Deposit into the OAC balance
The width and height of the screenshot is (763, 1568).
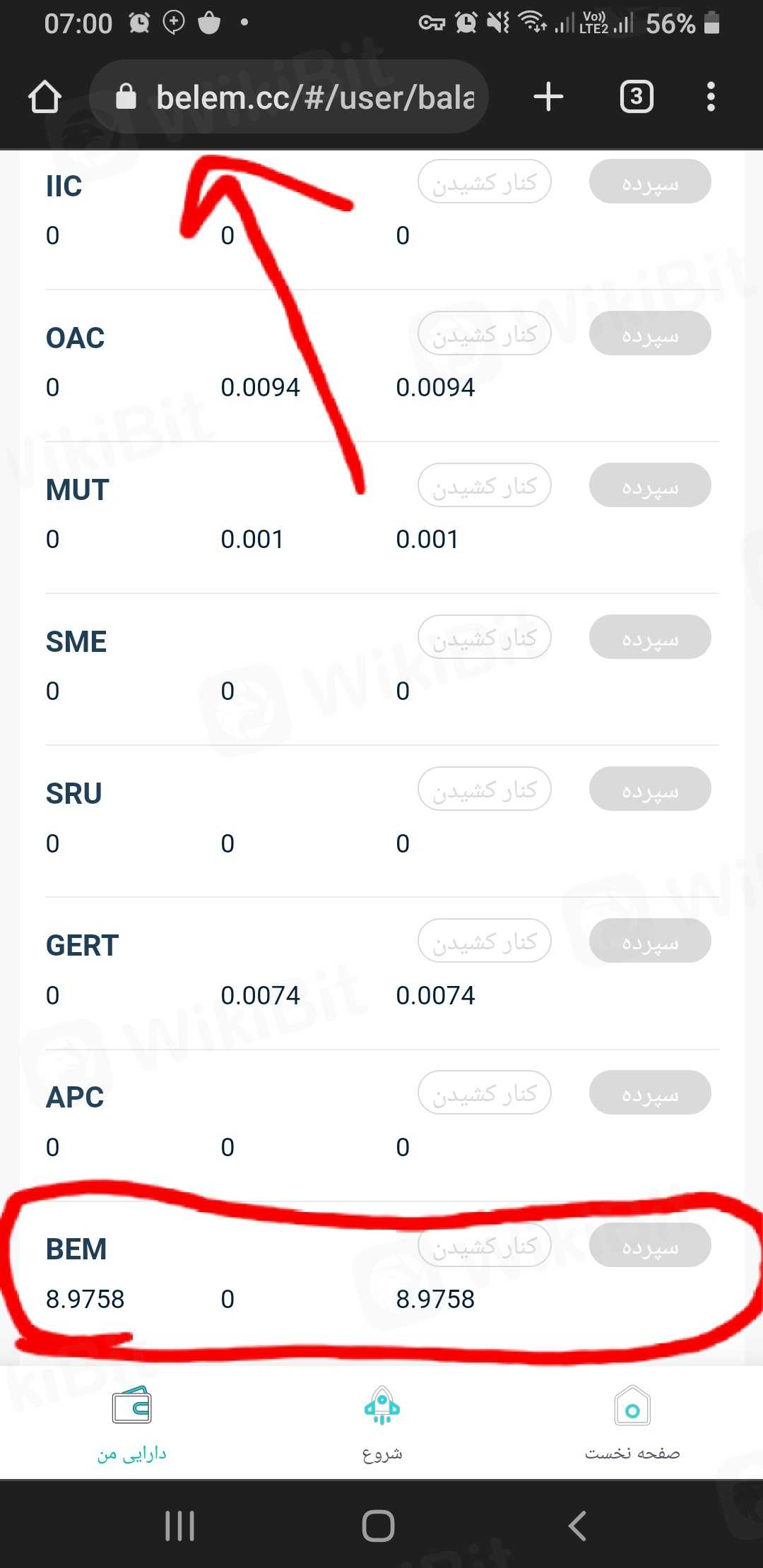point(649,334)
